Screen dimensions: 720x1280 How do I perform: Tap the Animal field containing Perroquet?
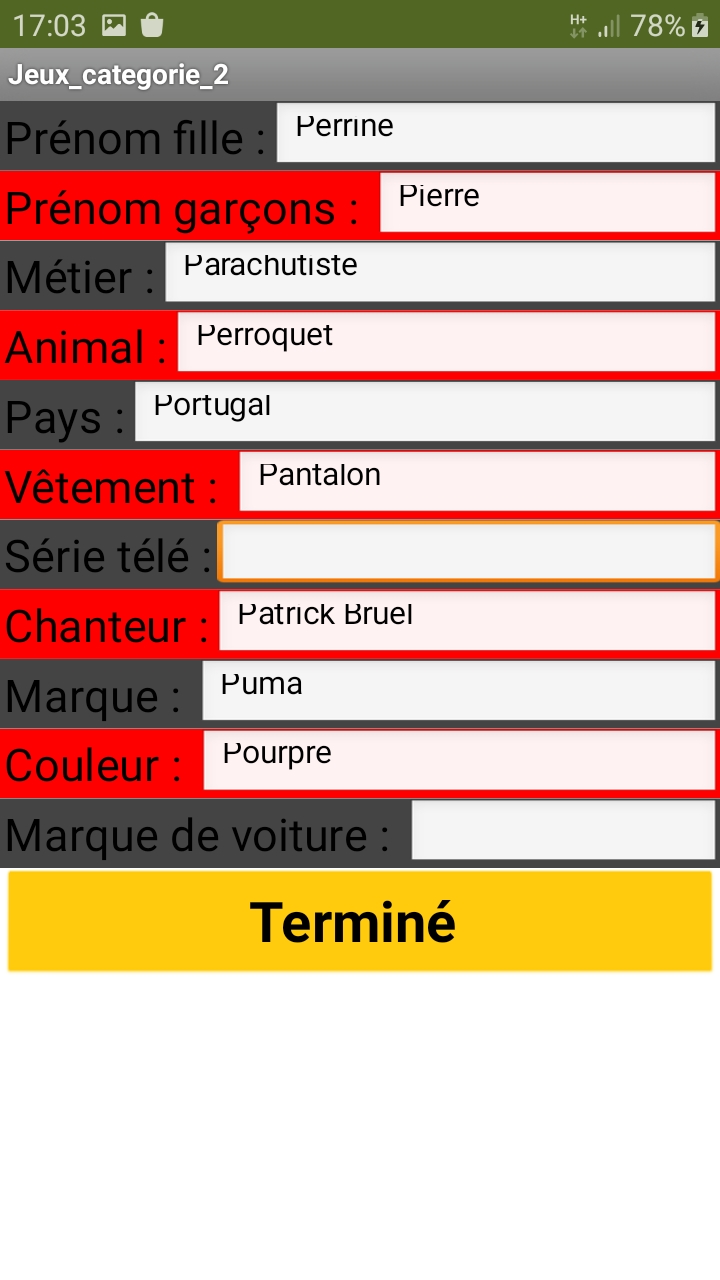pyautogui.click(x=447, y=341)
